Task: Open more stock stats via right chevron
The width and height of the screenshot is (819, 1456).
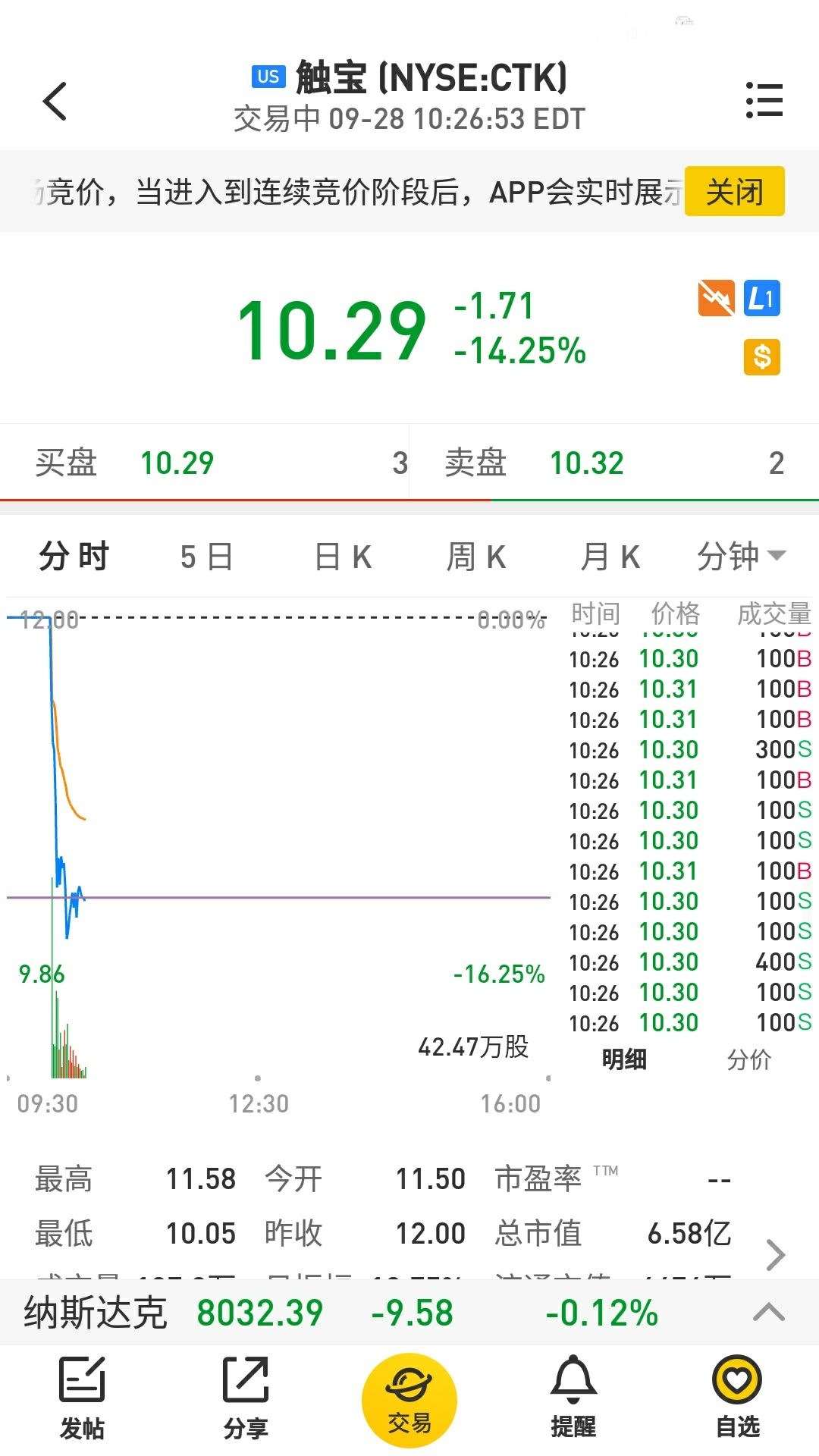Action: (x=775, y=1254)
